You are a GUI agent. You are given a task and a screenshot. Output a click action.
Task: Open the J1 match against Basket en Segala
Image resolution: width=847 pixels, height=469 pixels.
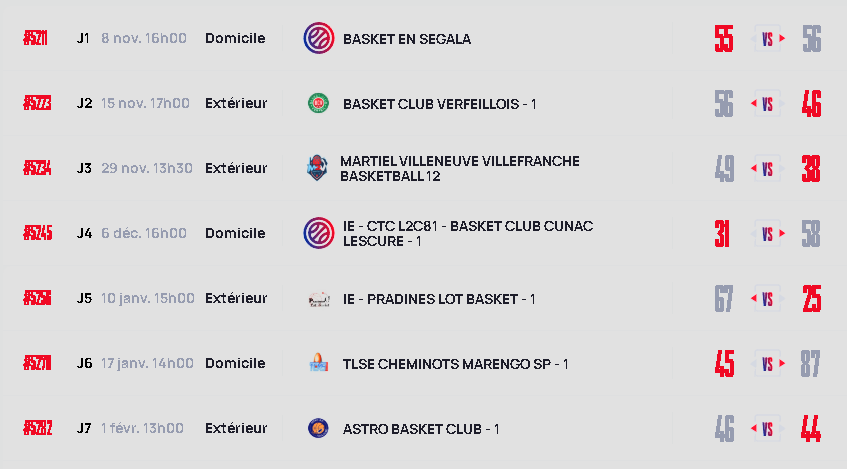(406, 39)
